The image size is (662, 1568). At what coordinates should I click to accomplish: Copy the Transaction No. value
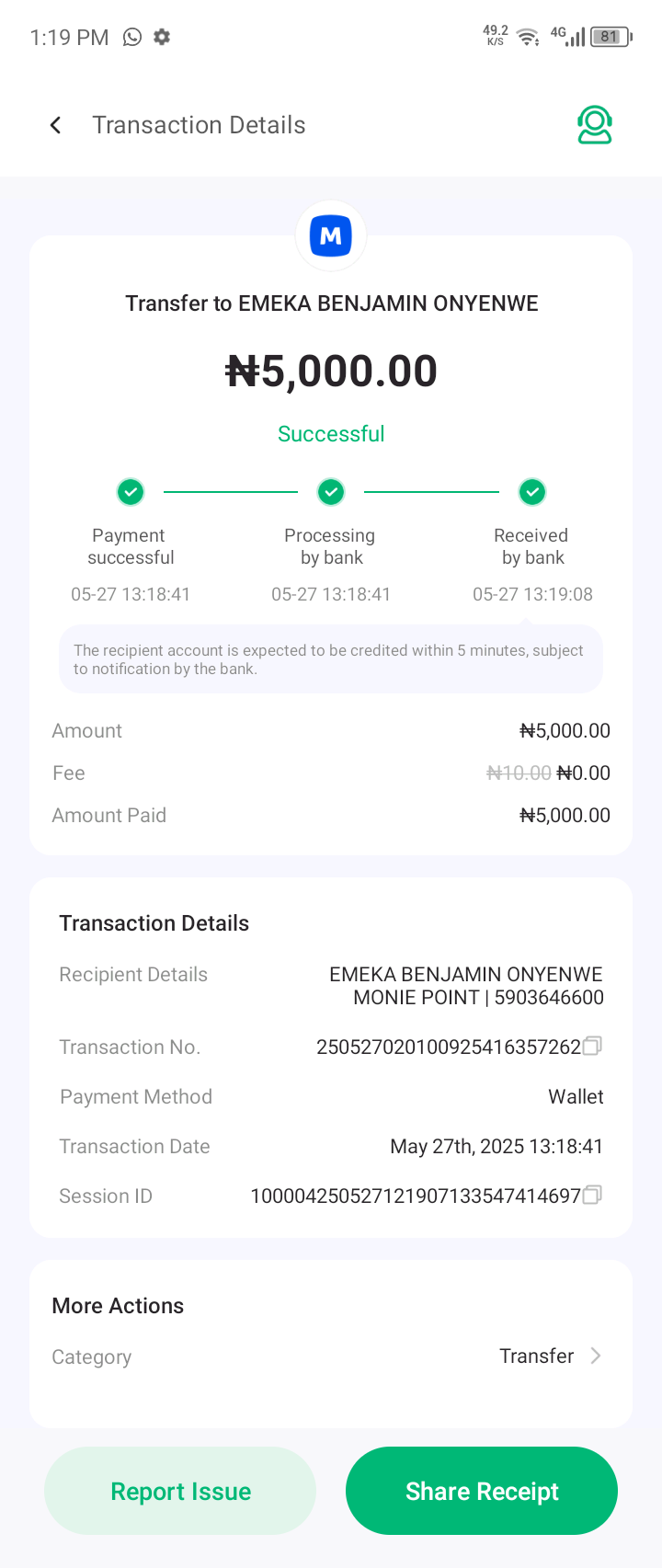coord(593,1046)
